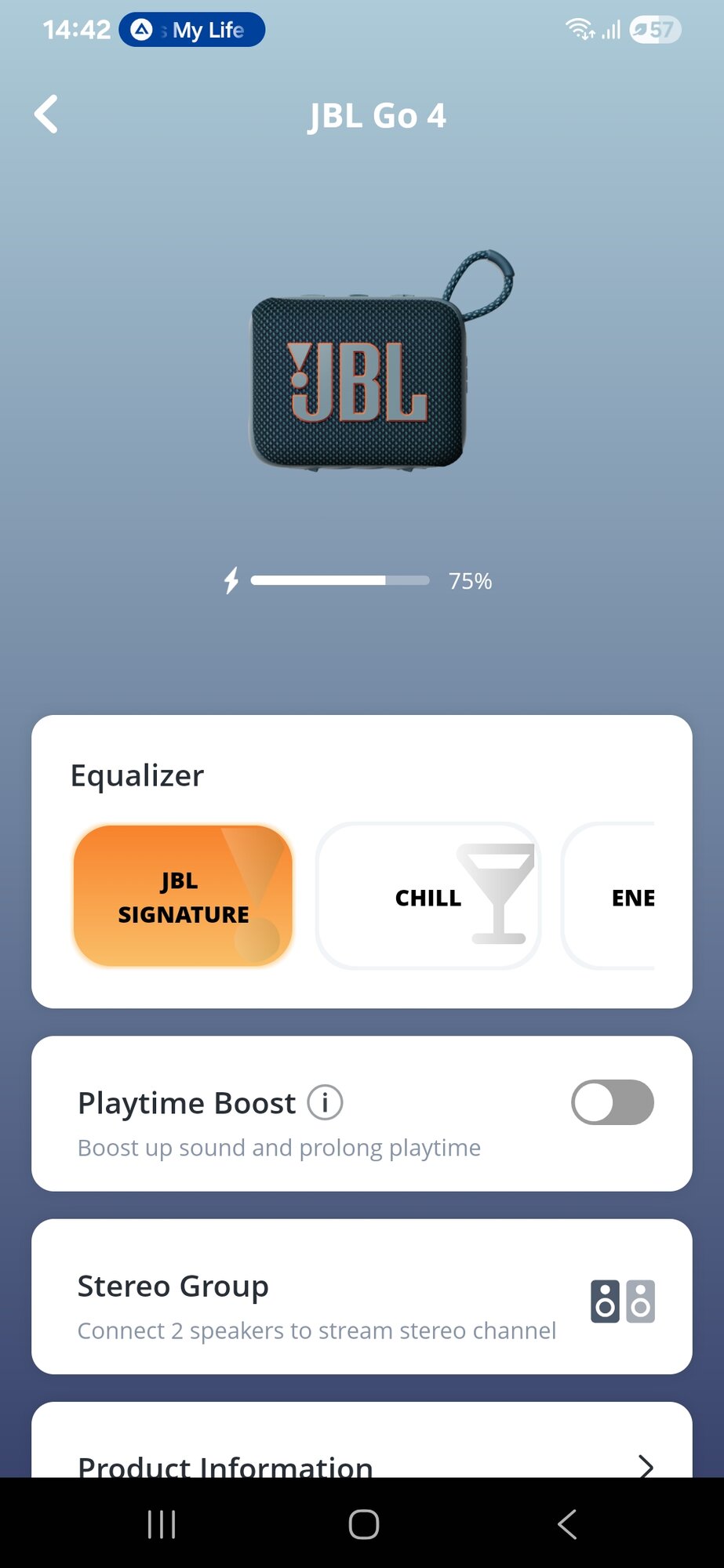
Task: Select the JBL Signature equalizer preset
Action: (x=183, y=895)
